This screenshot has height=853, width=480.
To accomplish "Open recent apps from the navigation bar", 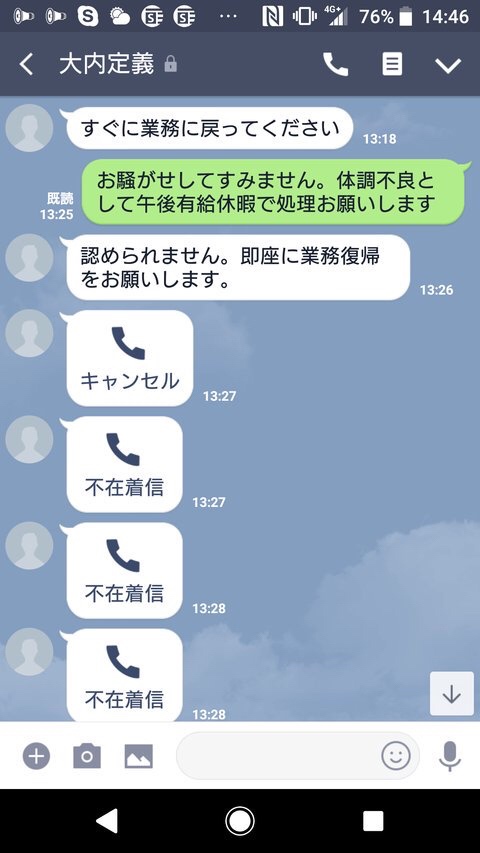I will pyautogui.click(x=373, y=821).
